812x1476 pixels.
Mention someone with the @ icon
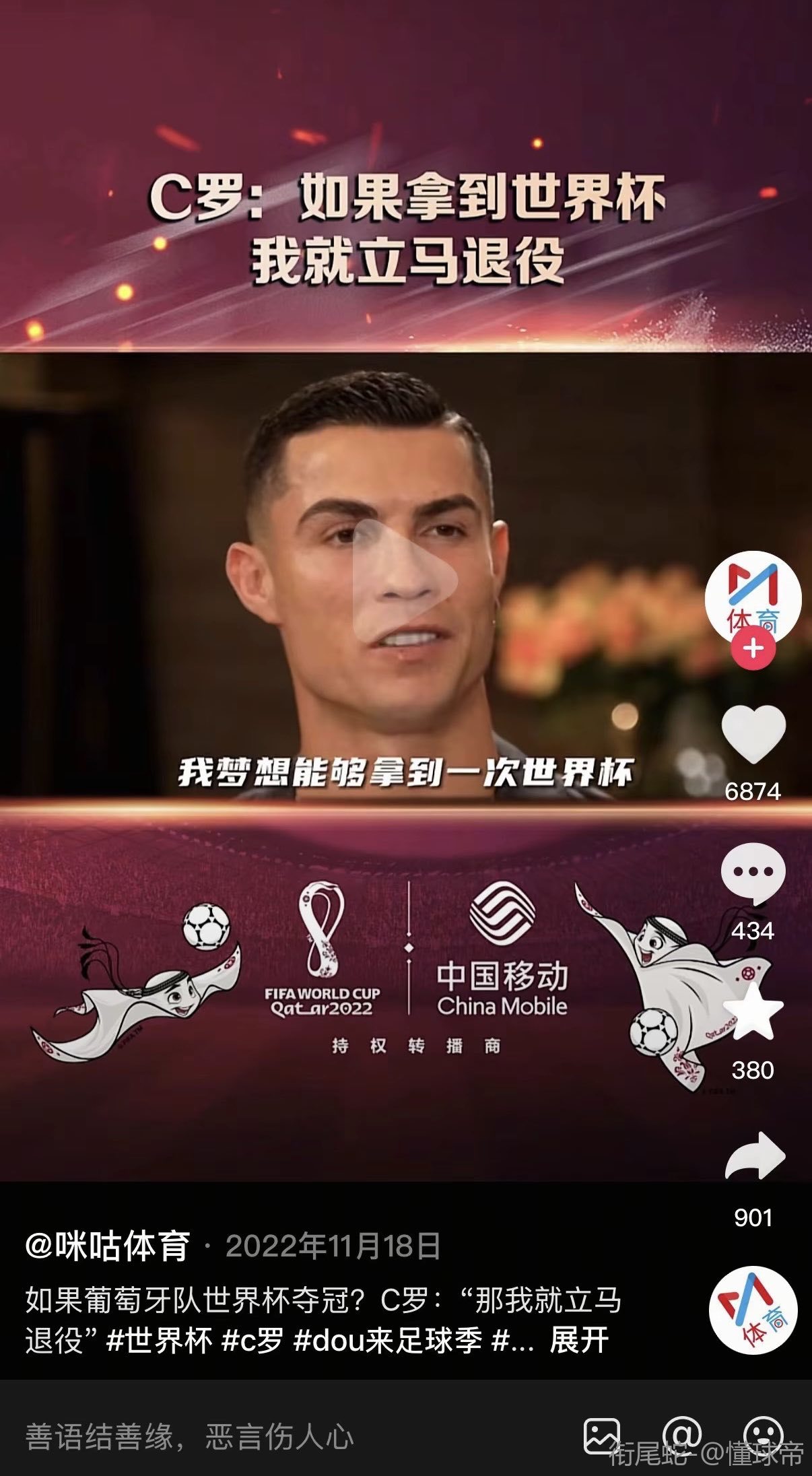681,1434
